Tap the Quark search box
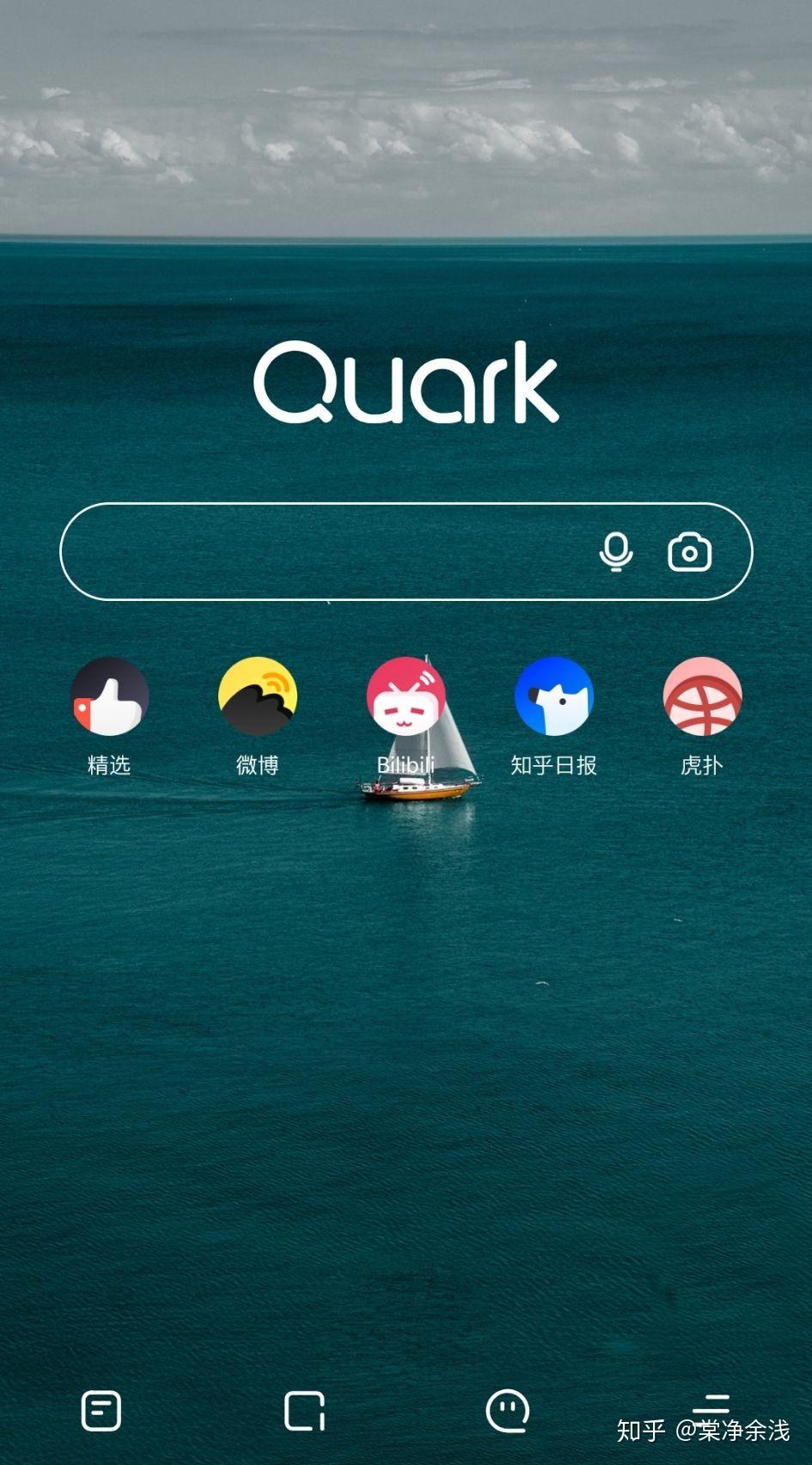 coord(327,551)
